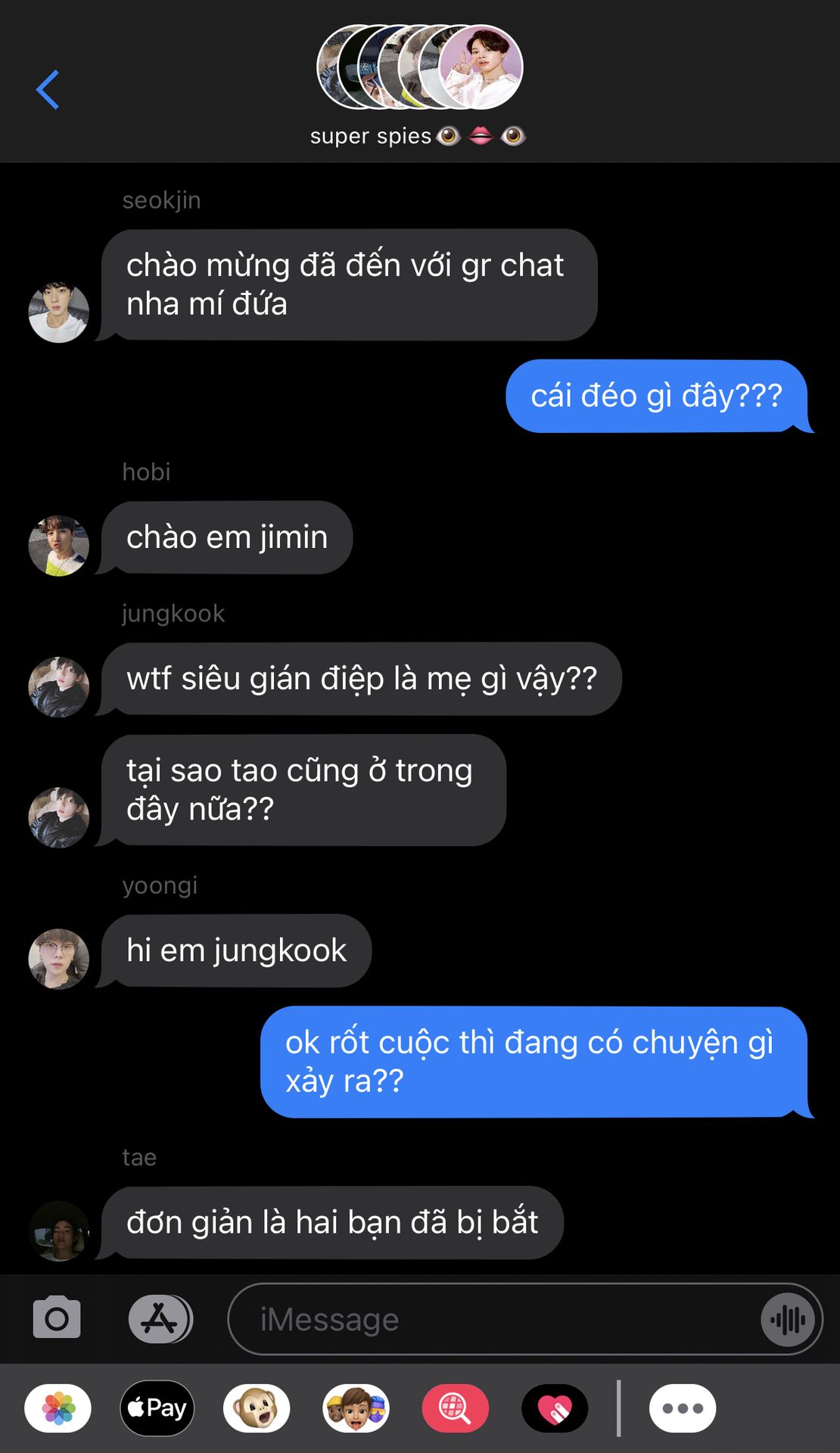Screen dimensions: 840x1453
Task: Open the Animoji monkey app
Action: [257, 1408]
